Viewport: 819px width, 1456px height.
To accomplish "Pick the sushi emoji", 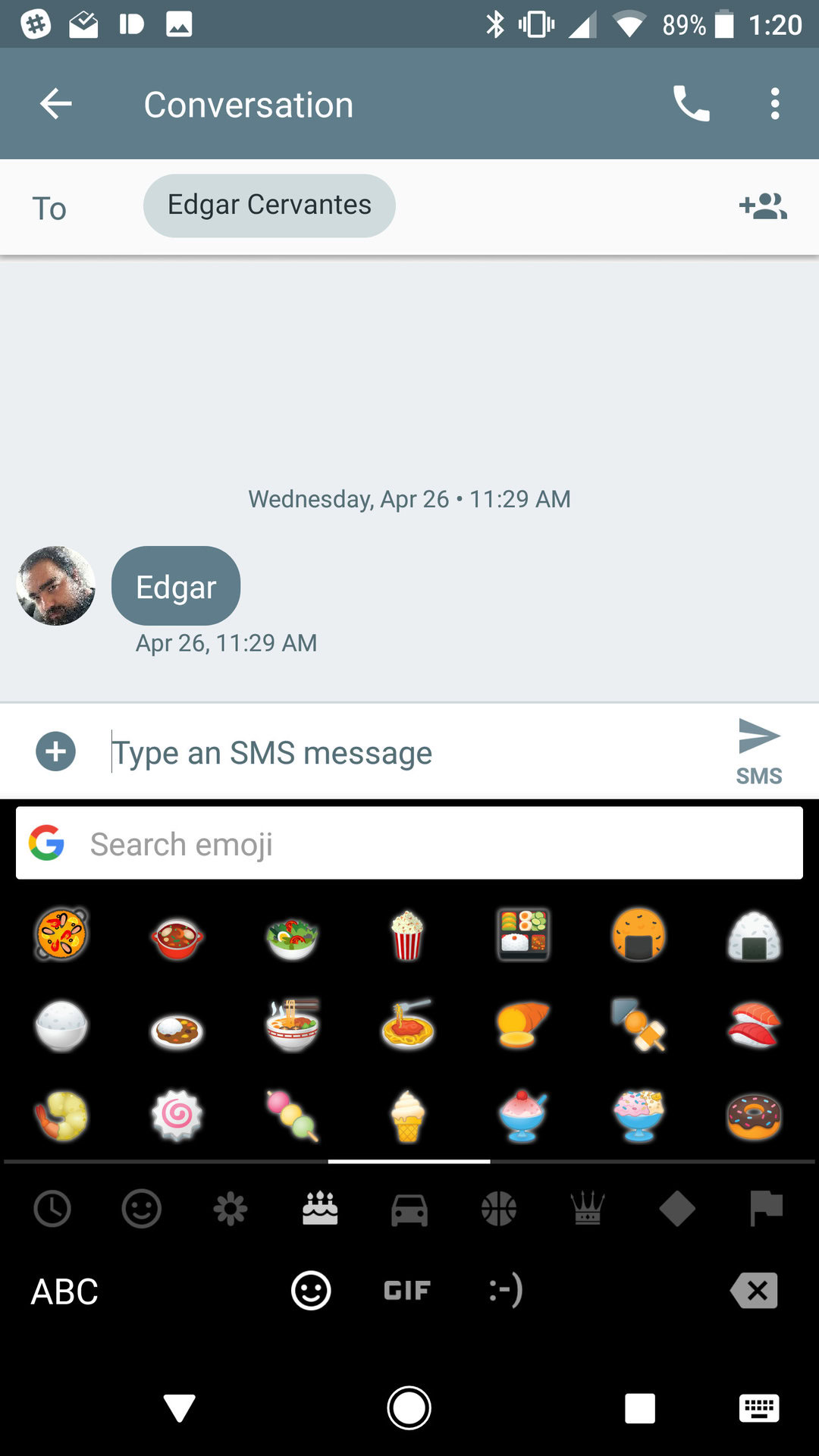I will [x=753, y=1025].
